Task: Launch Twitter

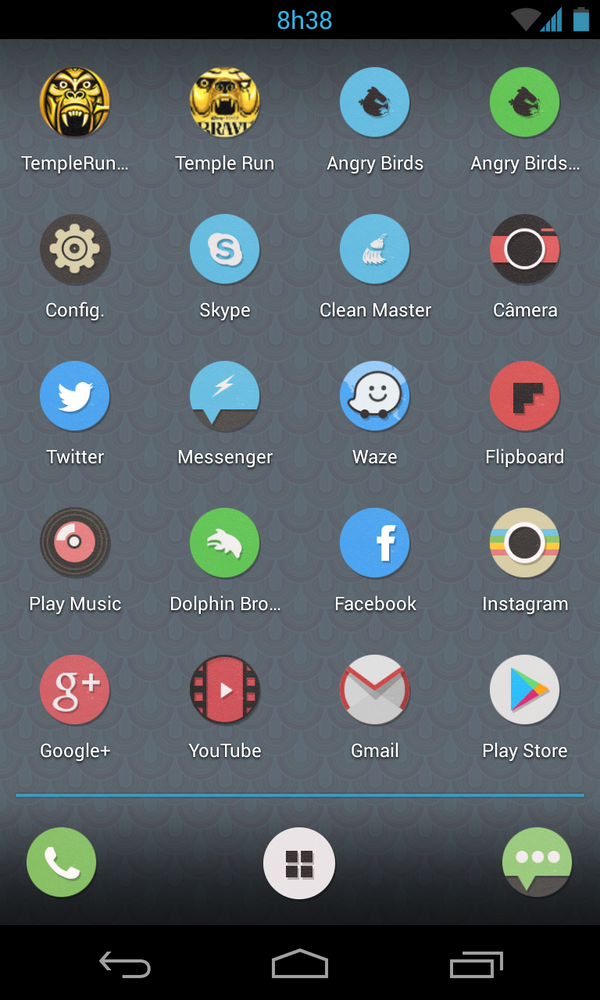Action: [x=75, y=397]
